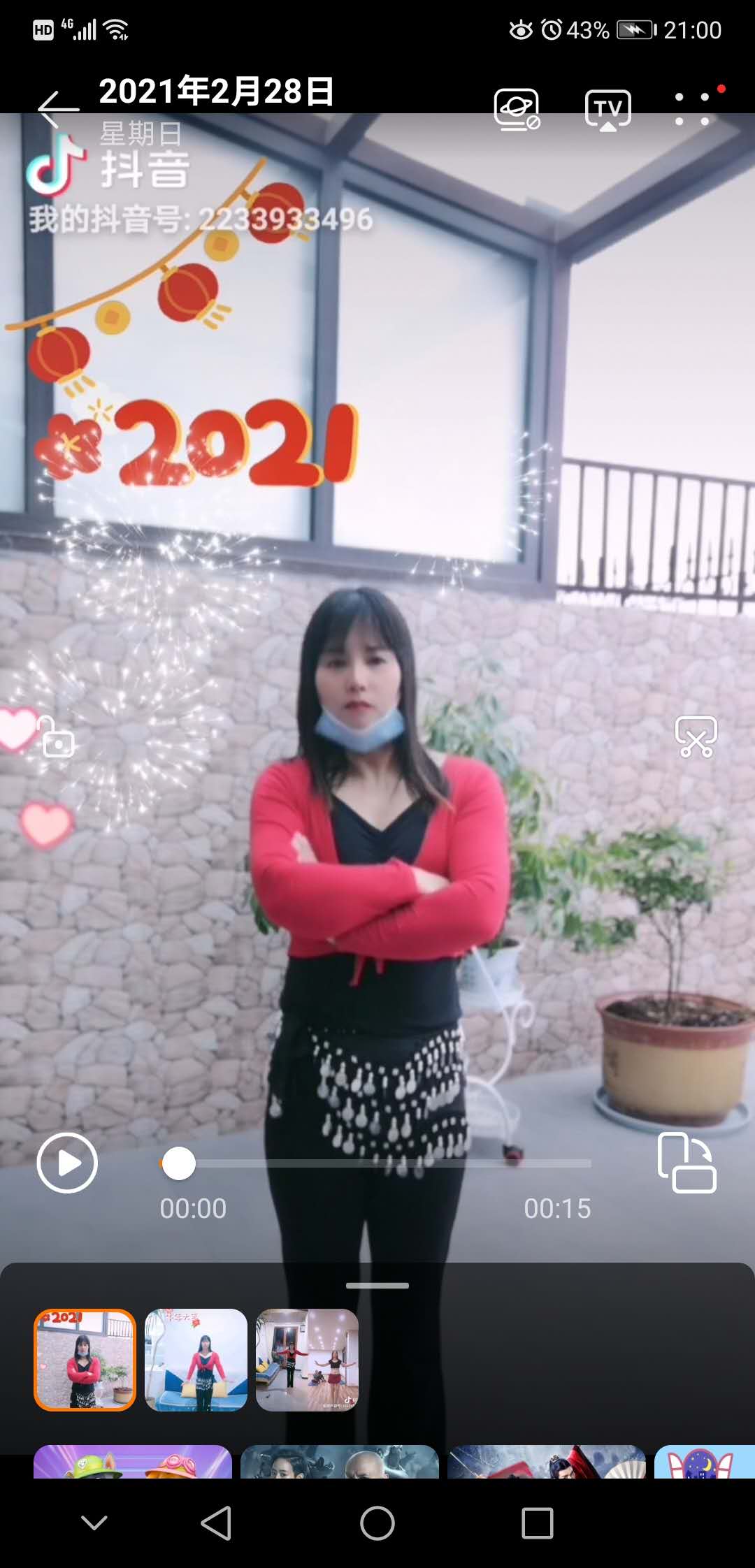Screen dimensions: 755x1568
Task: Open the planet-shaped icon in the top bar
Action: click(517, 110)
